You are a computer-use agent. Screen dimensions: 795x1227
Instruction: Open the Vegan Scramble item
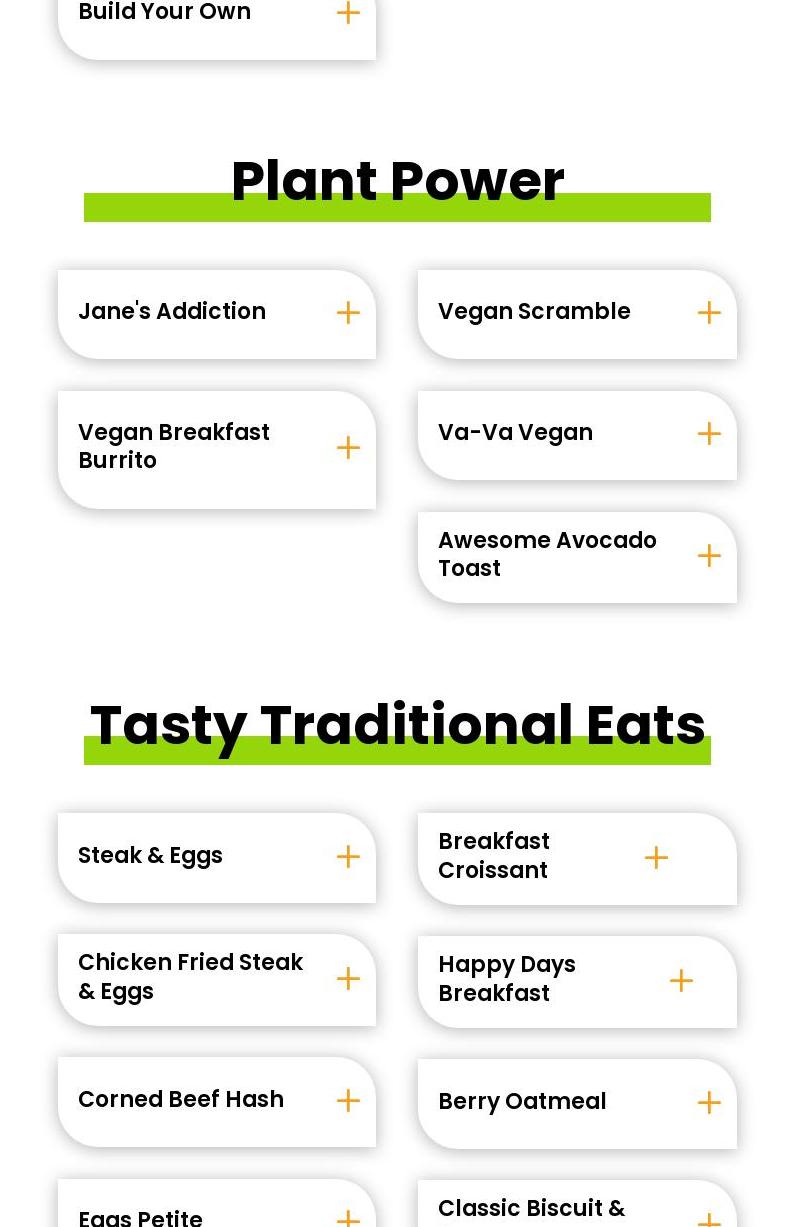[709, 313]
